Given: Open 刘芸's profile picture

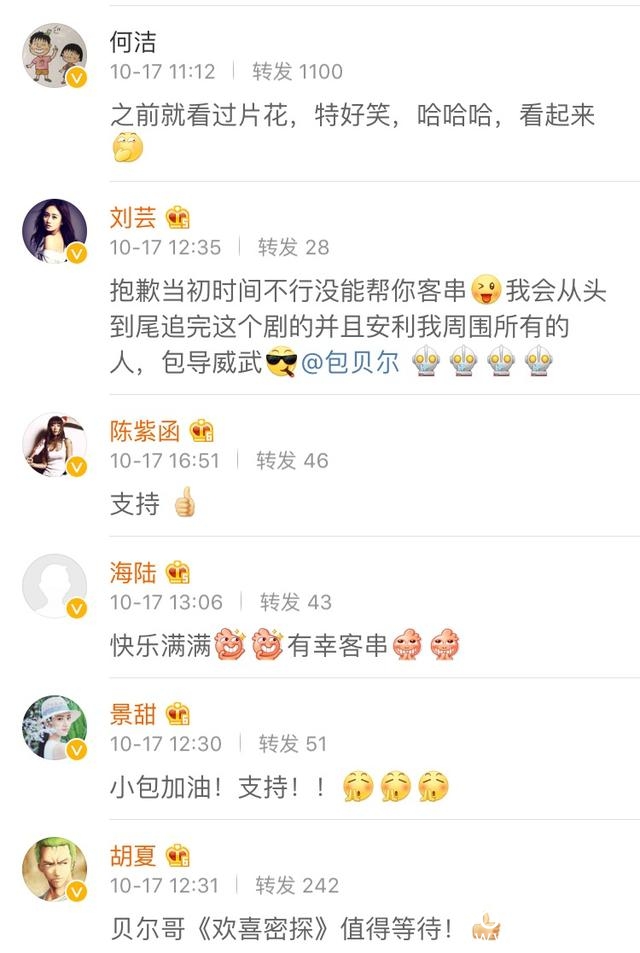Looking at the screenshot, I should [55, 230].
